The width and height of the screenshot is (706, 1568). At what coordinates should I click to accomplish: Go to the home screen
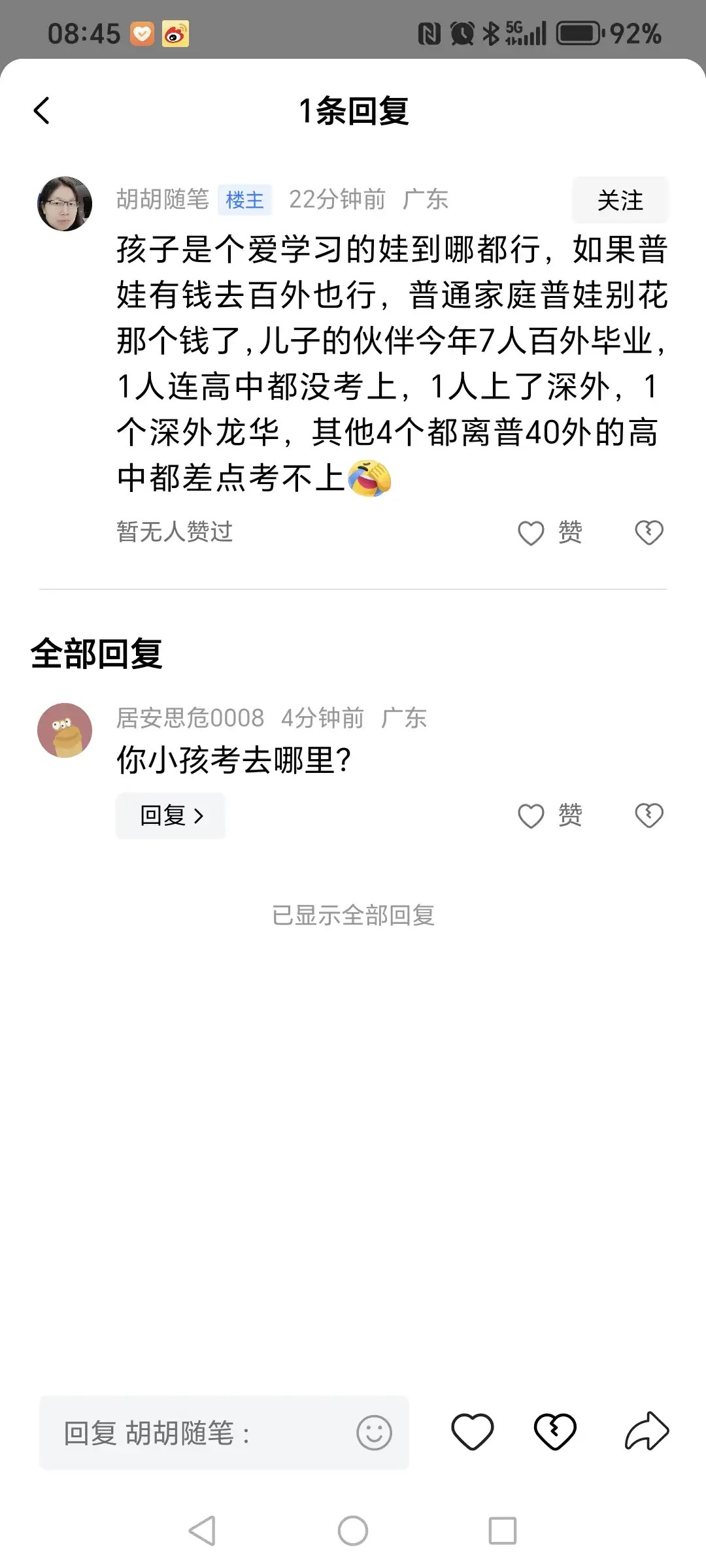(x=353, y=1531)
